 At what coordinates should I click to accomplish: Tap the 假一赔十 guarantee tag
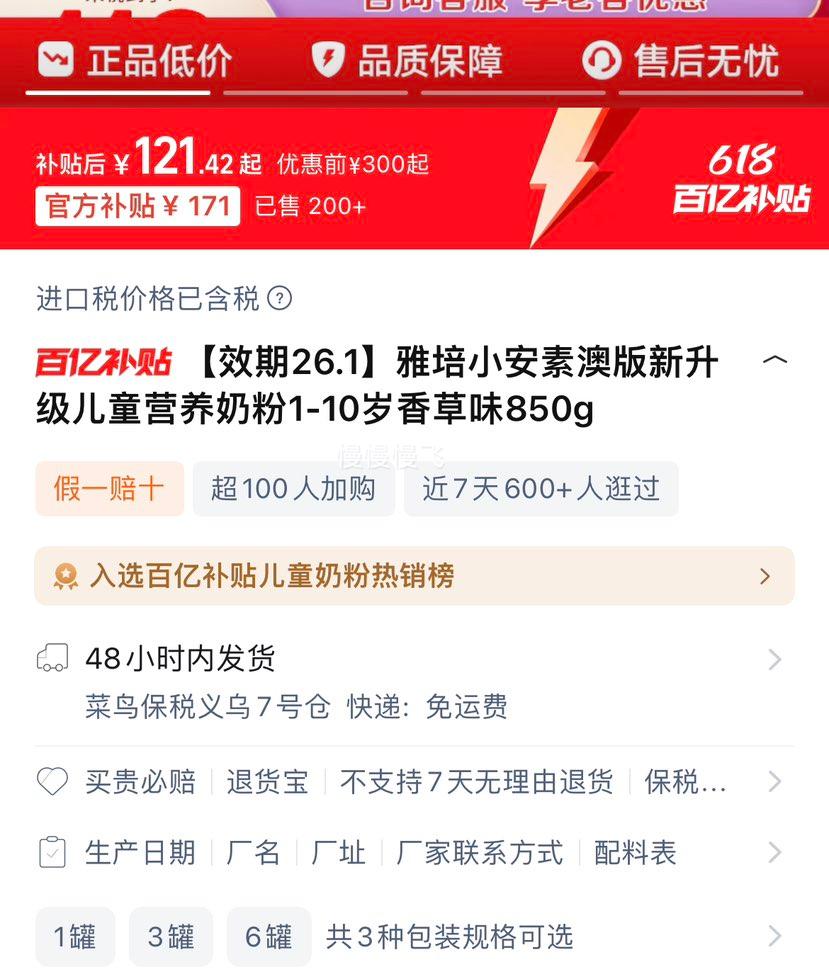[x=109, y=489]
